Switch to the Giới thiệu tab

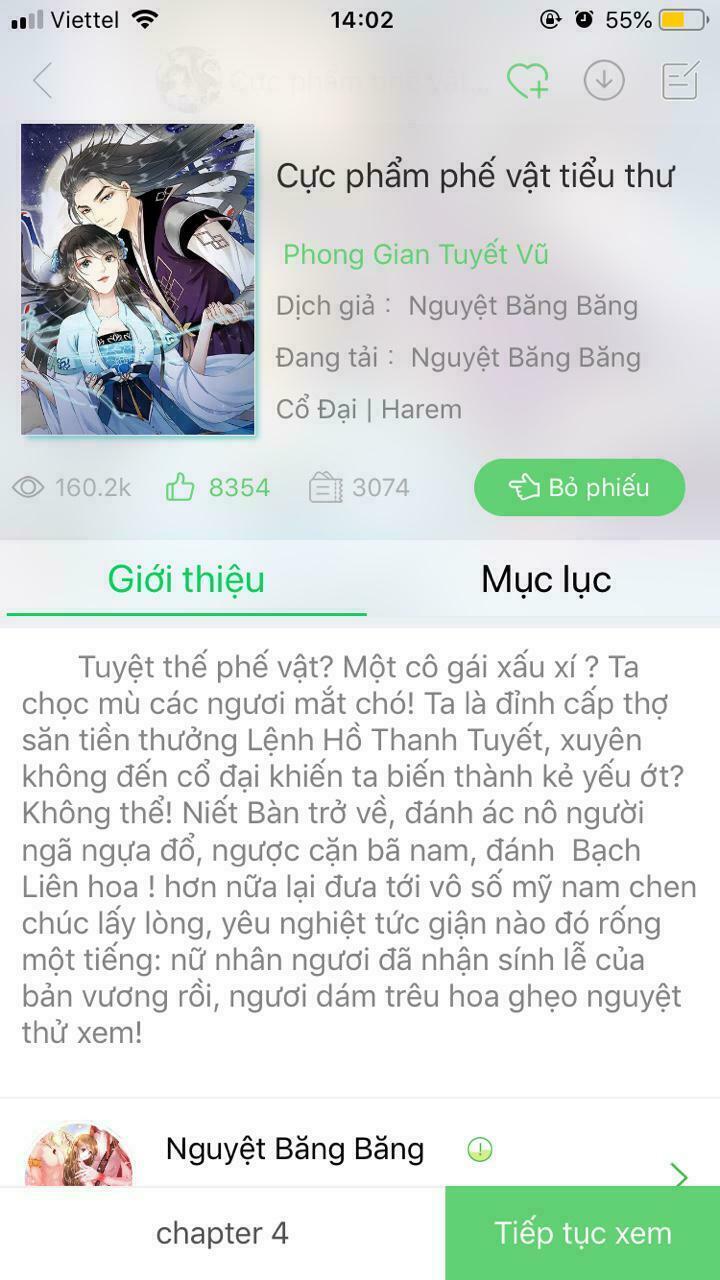[186, 580]
